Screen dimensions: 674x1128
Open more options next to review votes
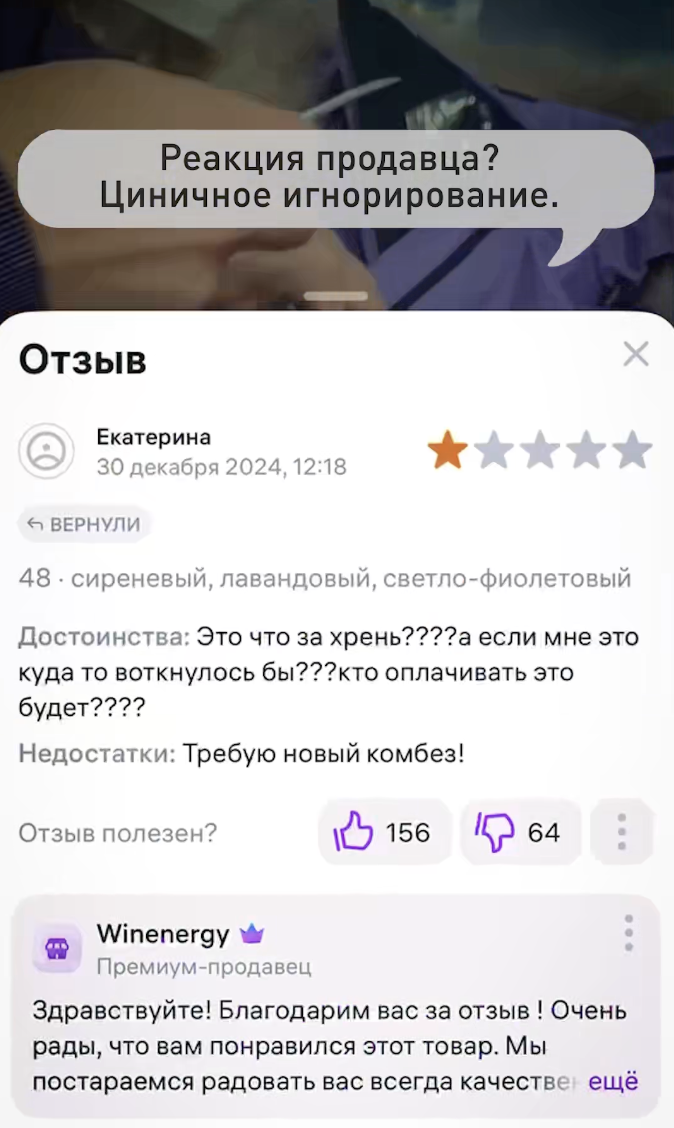[622, 832]
